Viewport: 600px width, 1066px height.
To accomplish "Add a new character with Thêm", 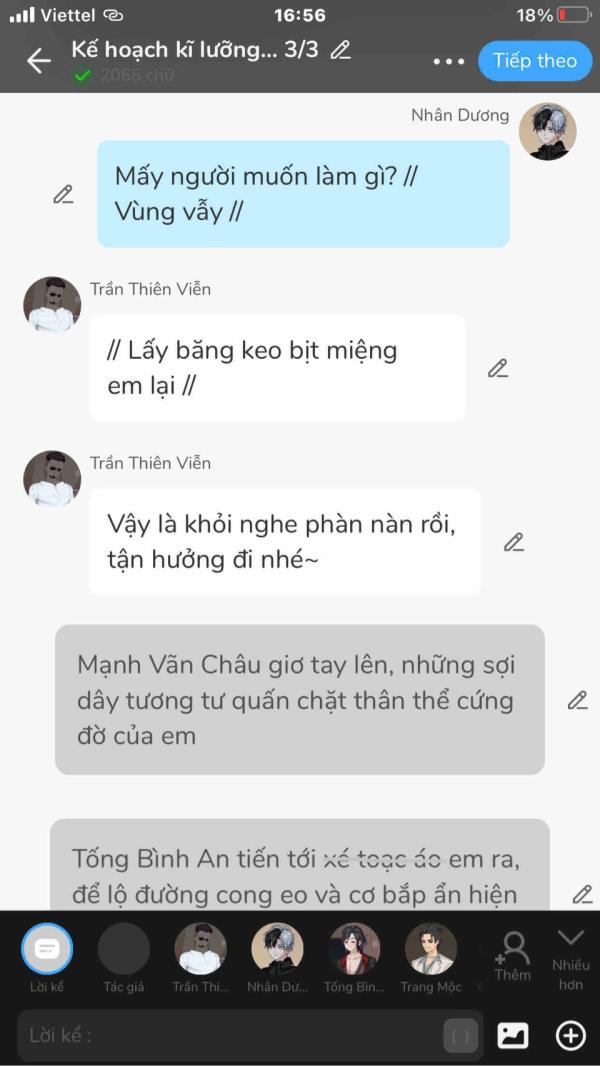I will pyautogui.click(x=513, y=955).
